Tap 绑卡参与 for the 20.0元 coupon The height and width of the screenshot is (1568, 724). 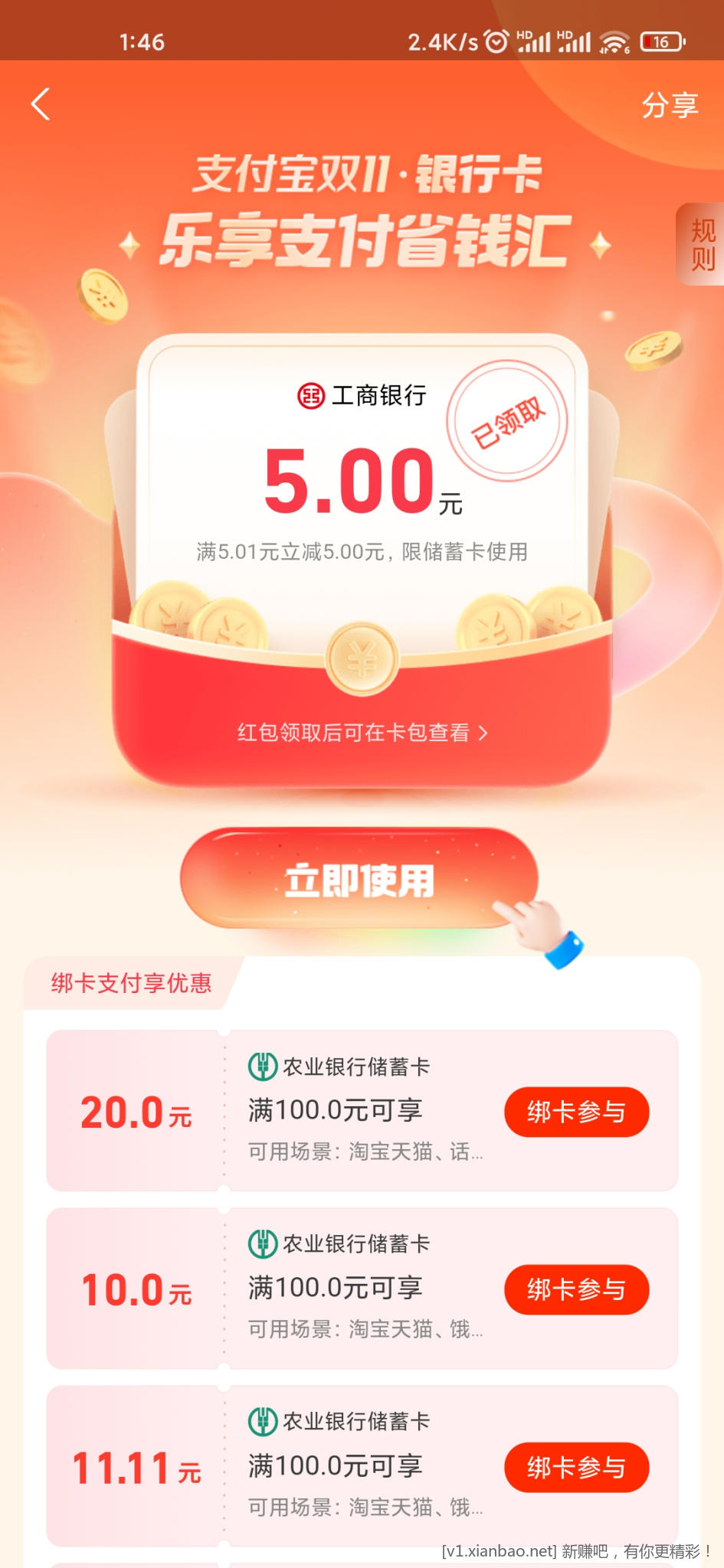576,1112
